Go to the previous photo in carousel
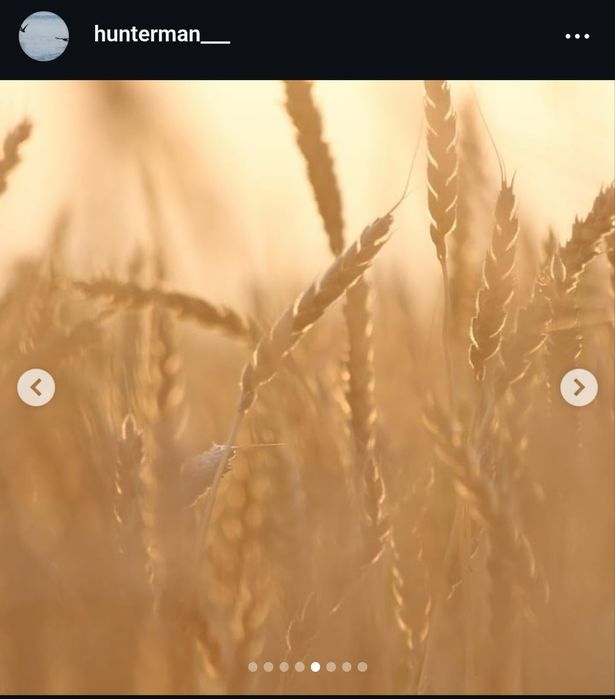The width and height of the screenshot is (615, 699). coord(36,387)
